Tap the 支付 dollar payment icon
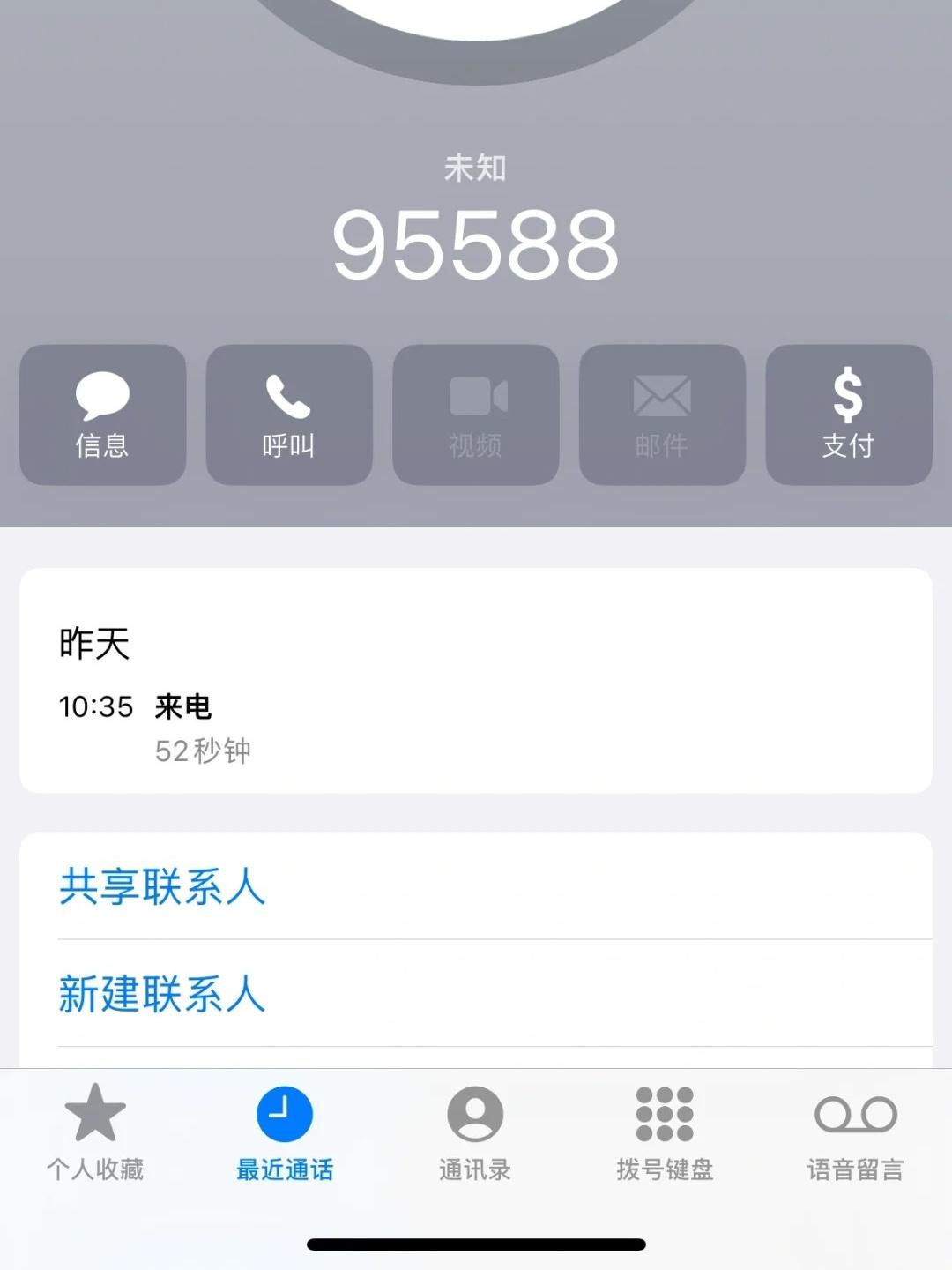 (x=849, y=397)
